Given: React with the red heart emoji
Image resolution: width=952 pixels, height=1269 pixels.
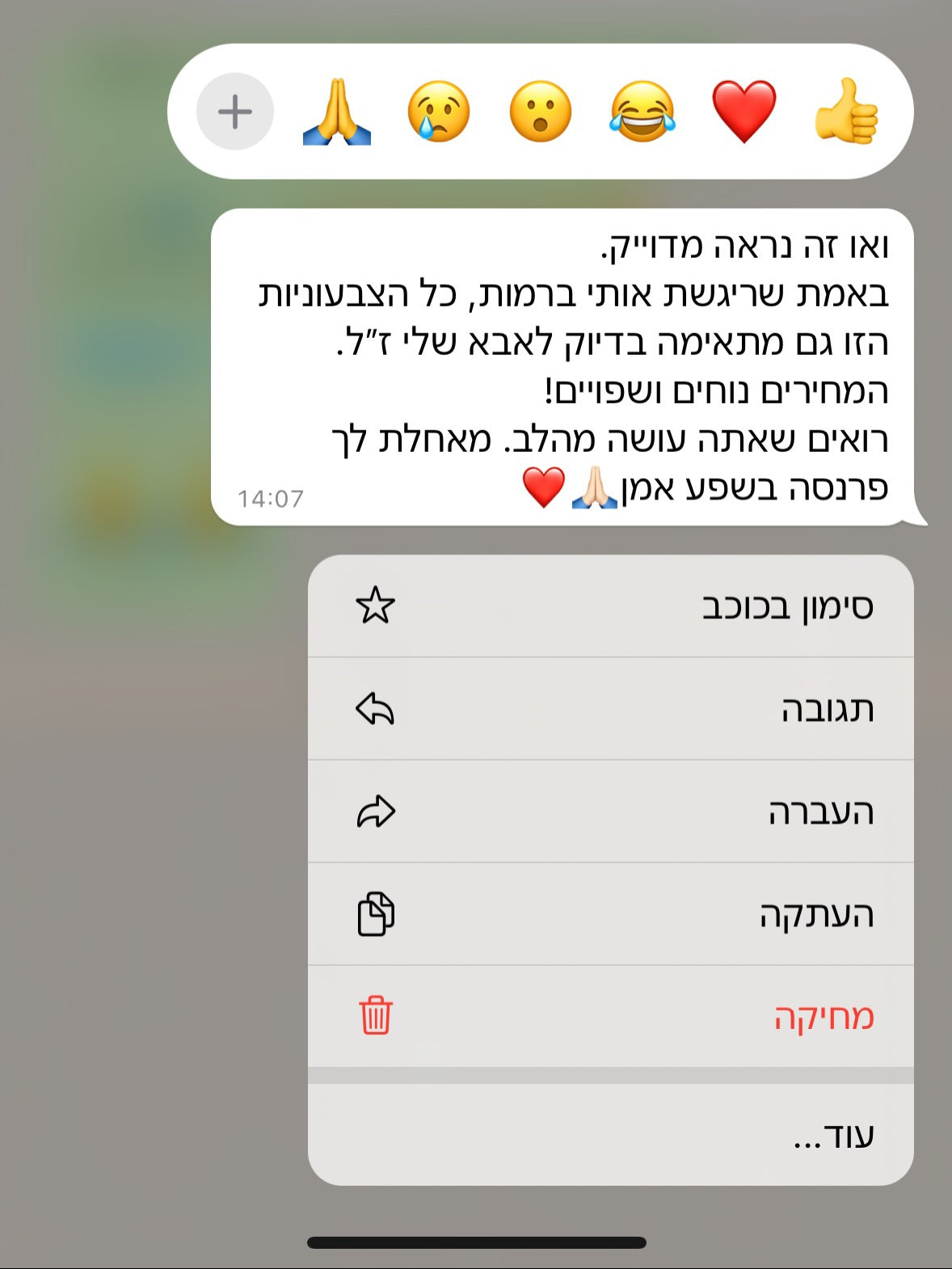Looking at the screenshot, I should (x=743, y=112).
